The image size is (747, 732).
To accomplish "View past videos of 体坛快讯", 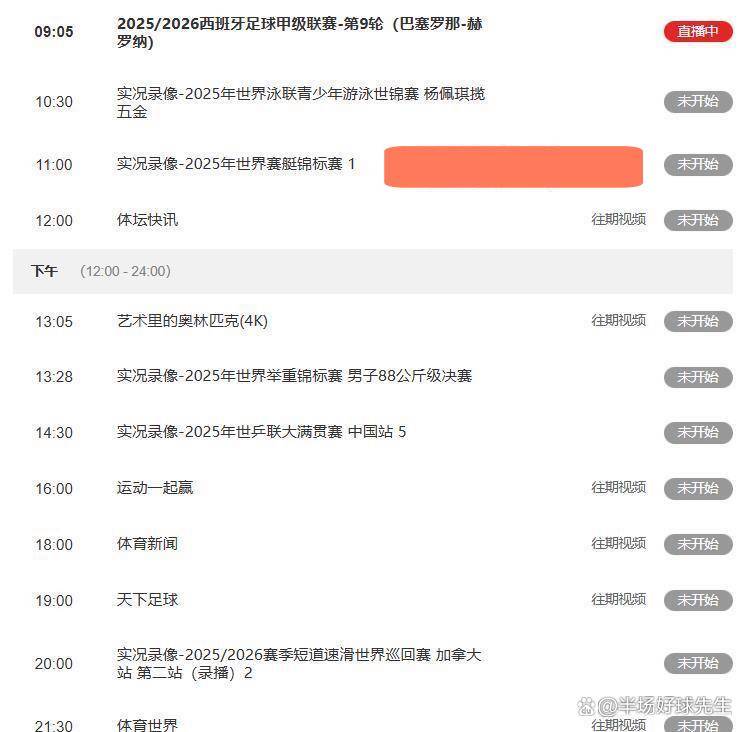I will pyautogui.click(x=618, y=219).
